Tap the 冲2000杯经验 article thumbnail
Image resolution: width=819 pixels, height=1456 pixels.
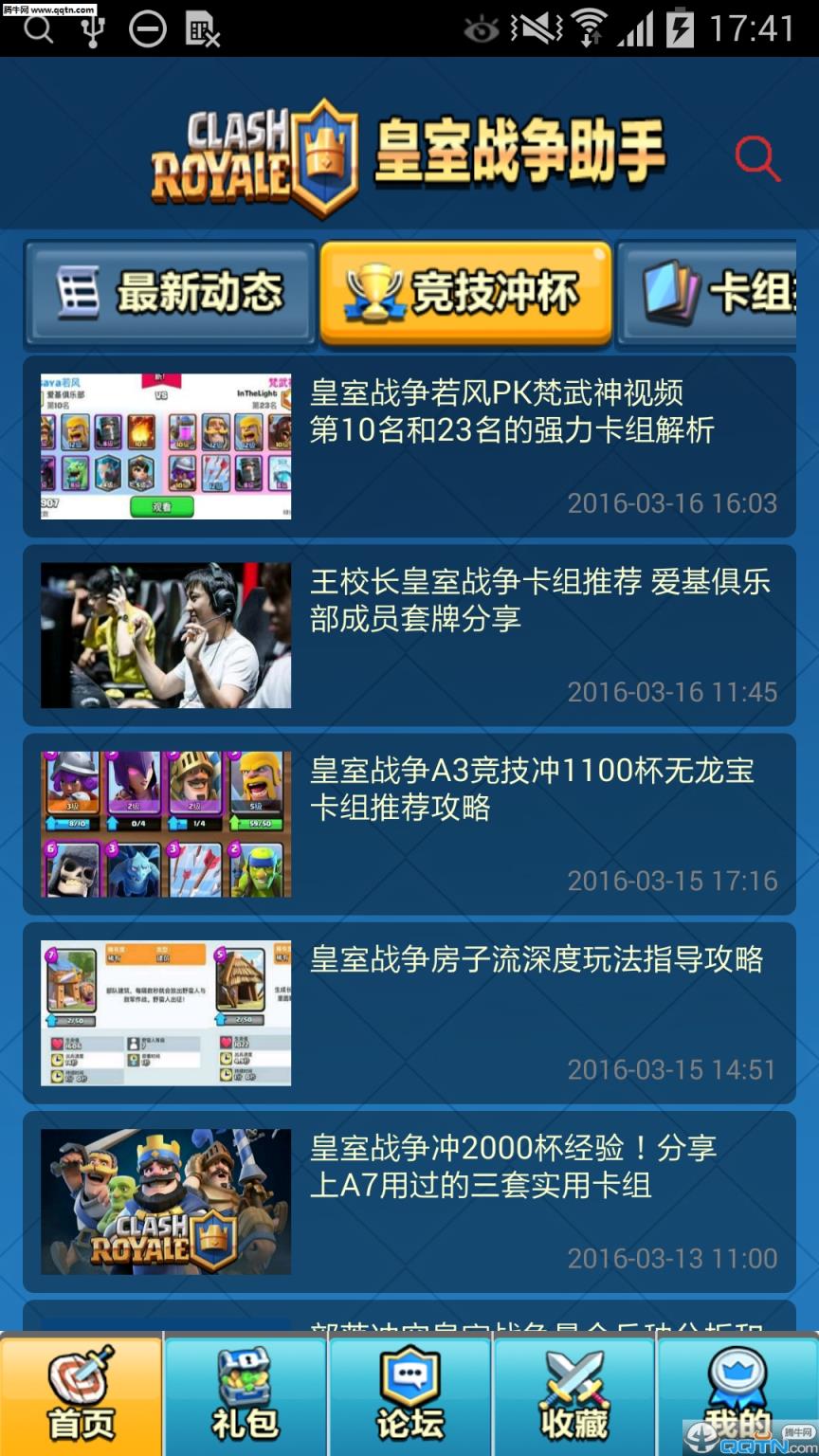point(164,1200)
